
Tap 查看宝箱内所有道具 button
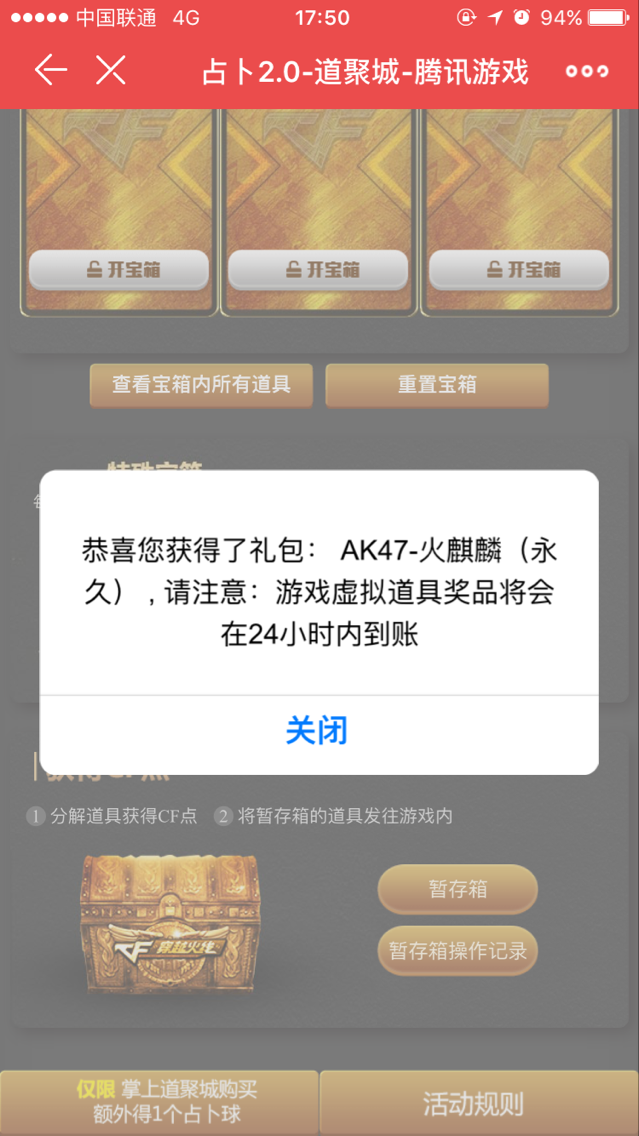click(x=201, y=385)
